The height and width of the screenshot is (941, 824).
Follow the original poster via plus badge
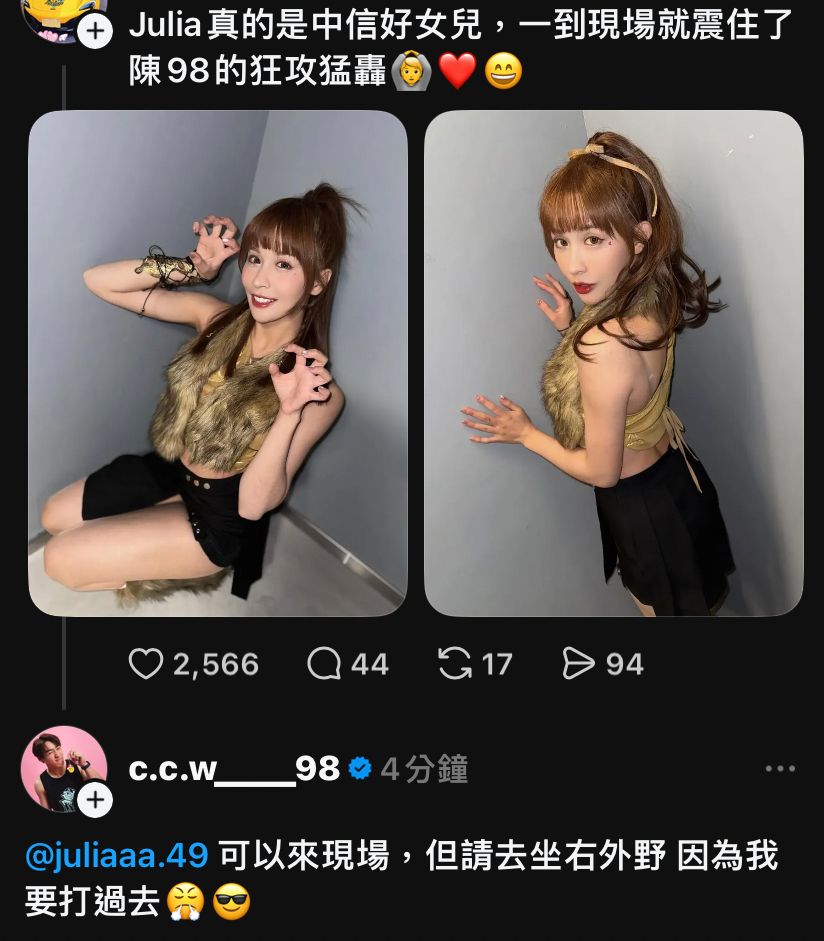point(95,32)
